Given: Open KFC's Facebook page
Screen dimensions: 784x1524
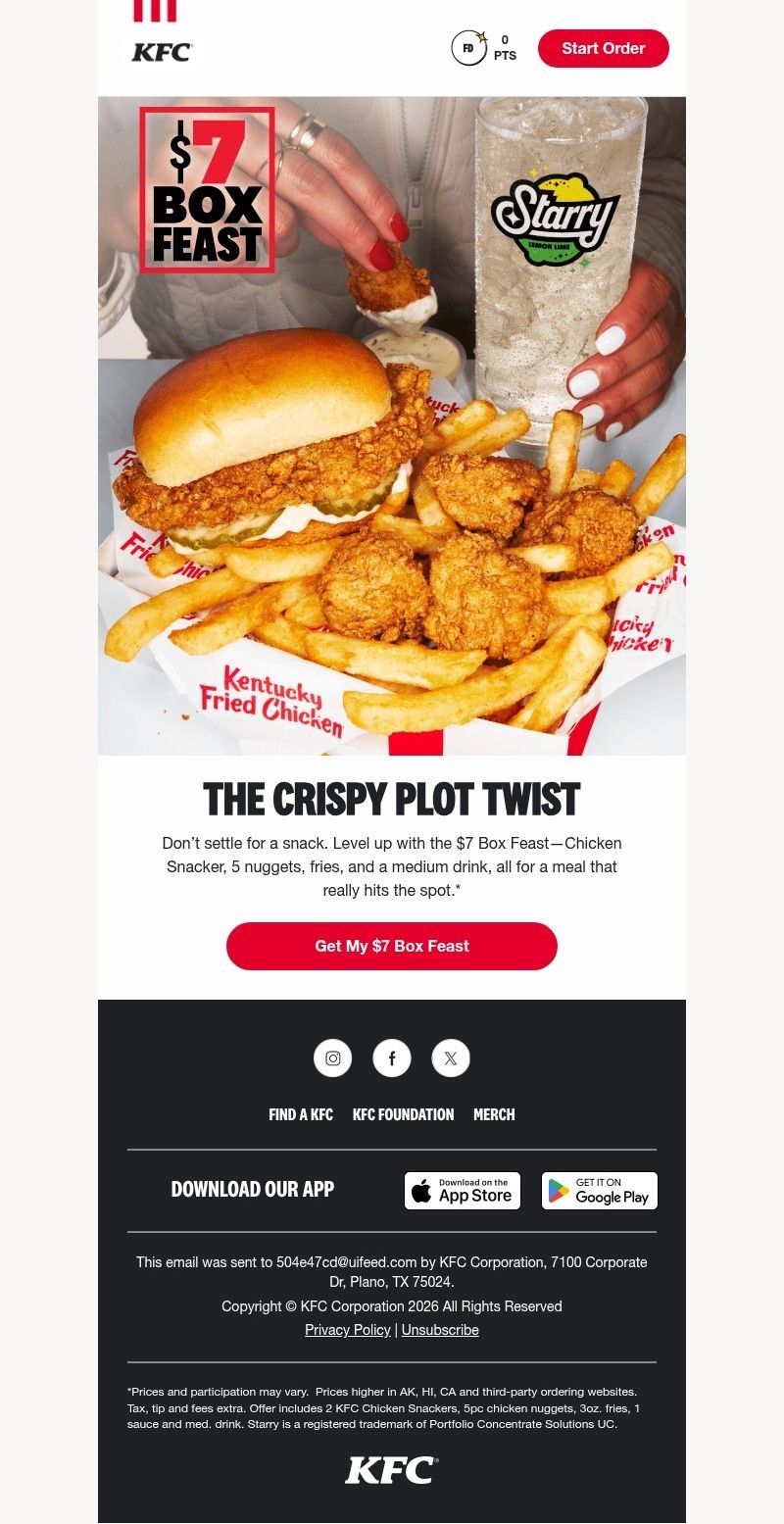Looking at the screenshot, I should click(392, 1058).
